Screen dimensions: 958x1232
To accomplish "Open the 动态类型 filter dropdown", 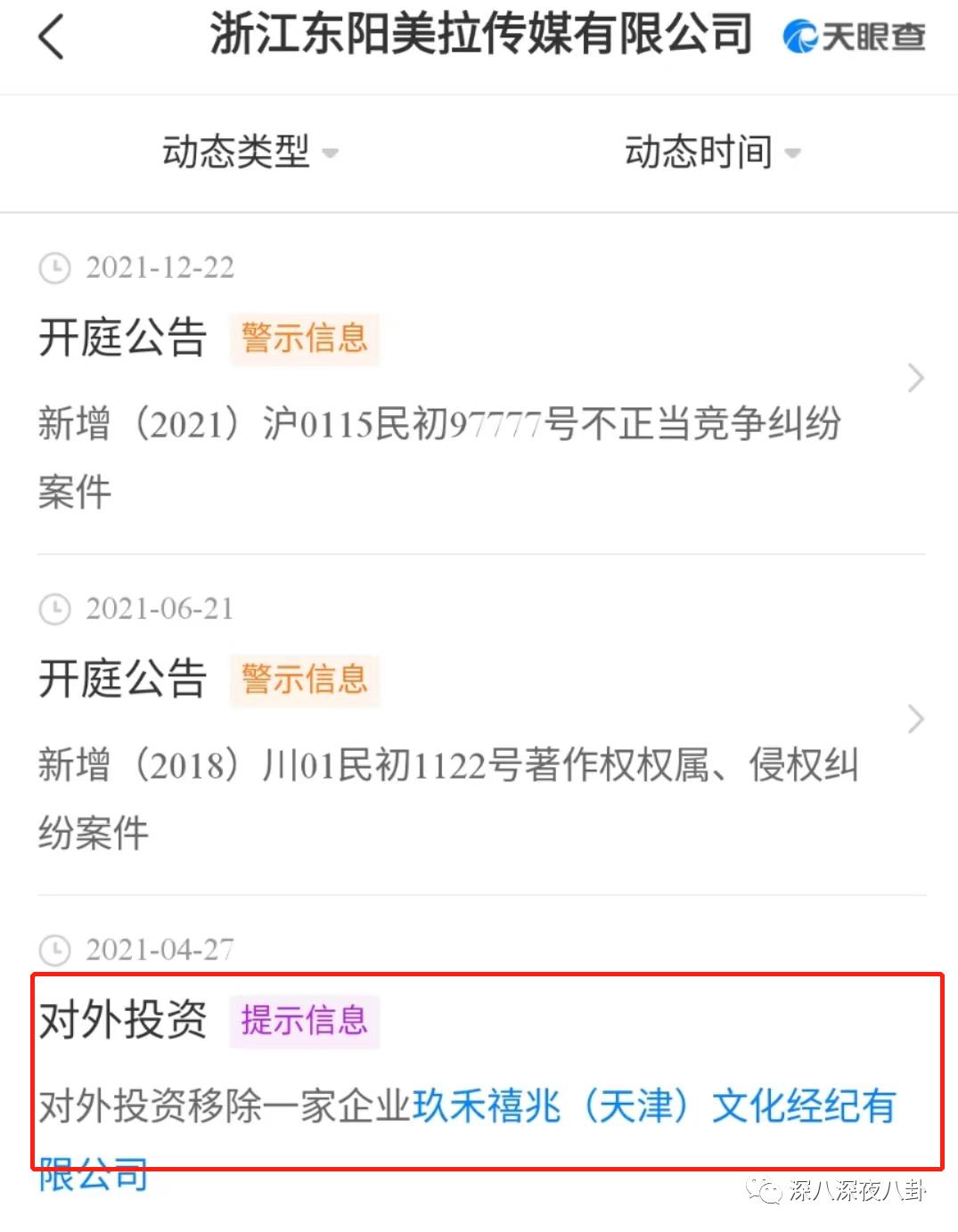I will coord(246,151).
